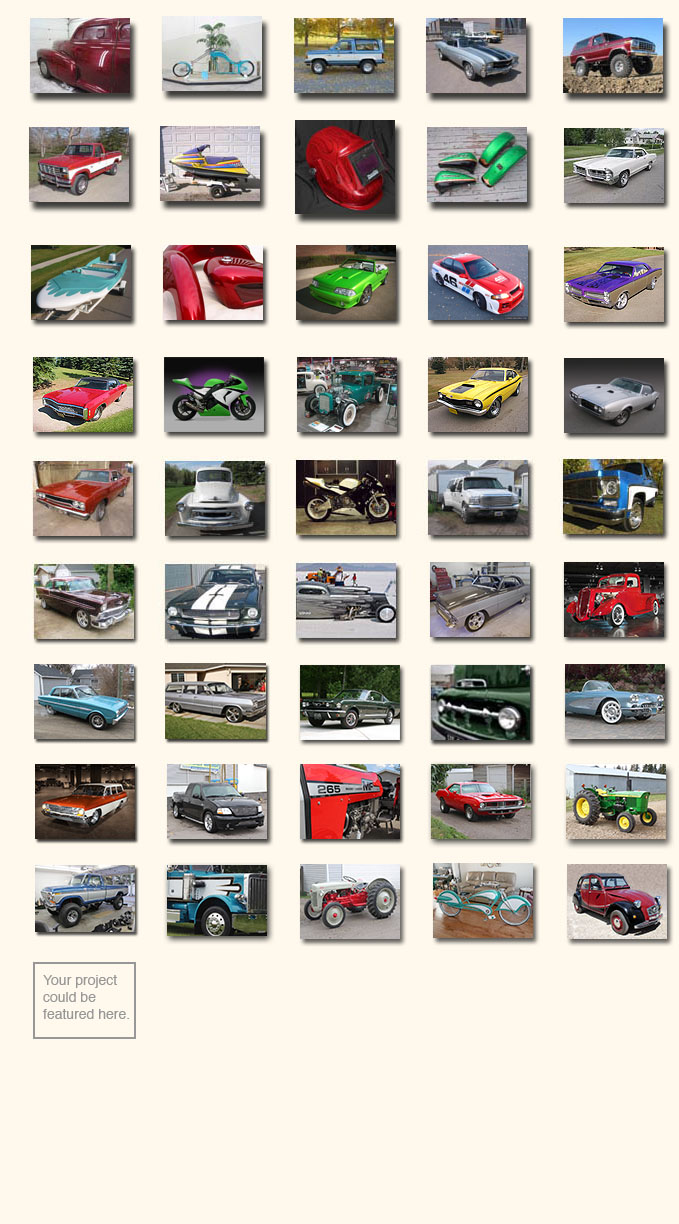
Task: Open the red 265 tractor project
Action: pos(350,802)
